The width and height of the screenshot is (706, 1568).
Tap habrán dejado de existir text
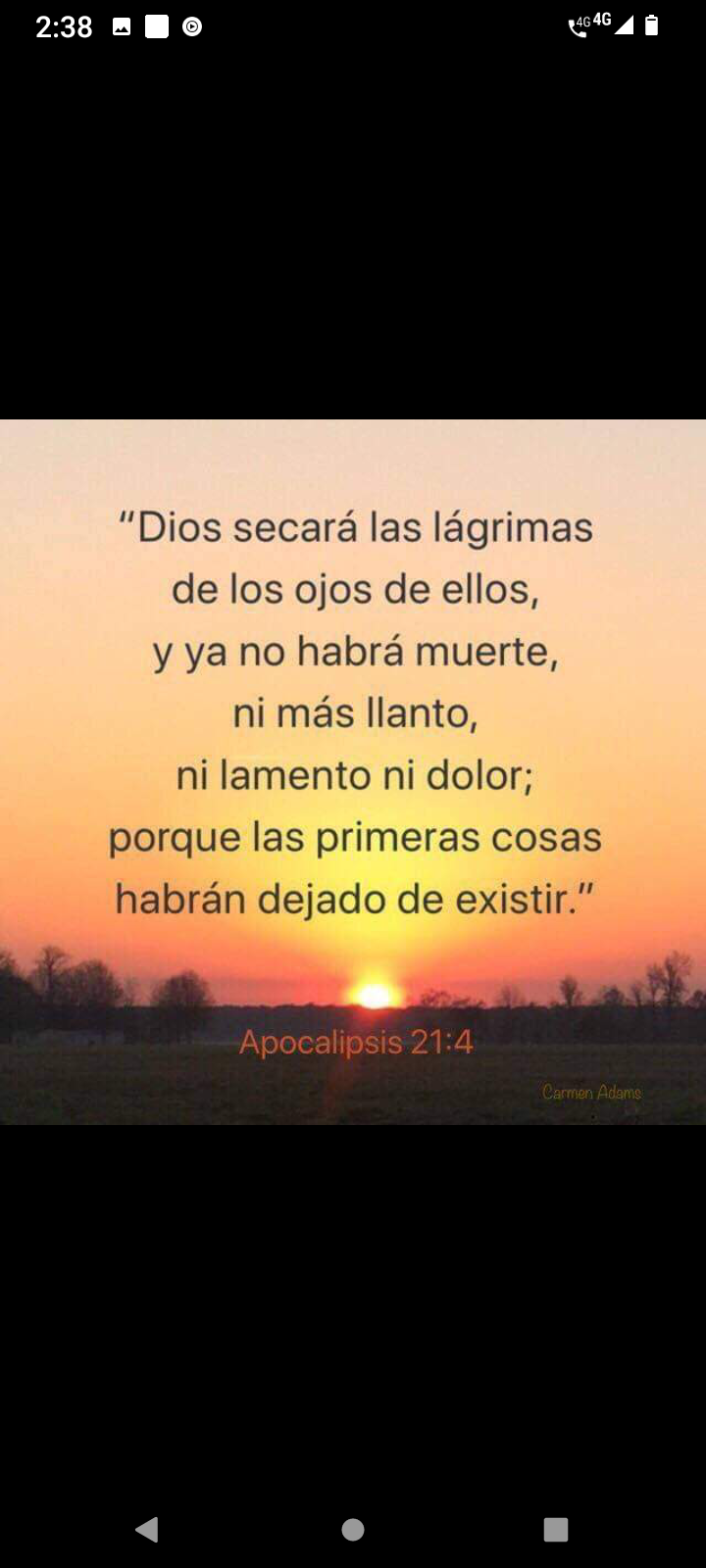tap(355, 897)
